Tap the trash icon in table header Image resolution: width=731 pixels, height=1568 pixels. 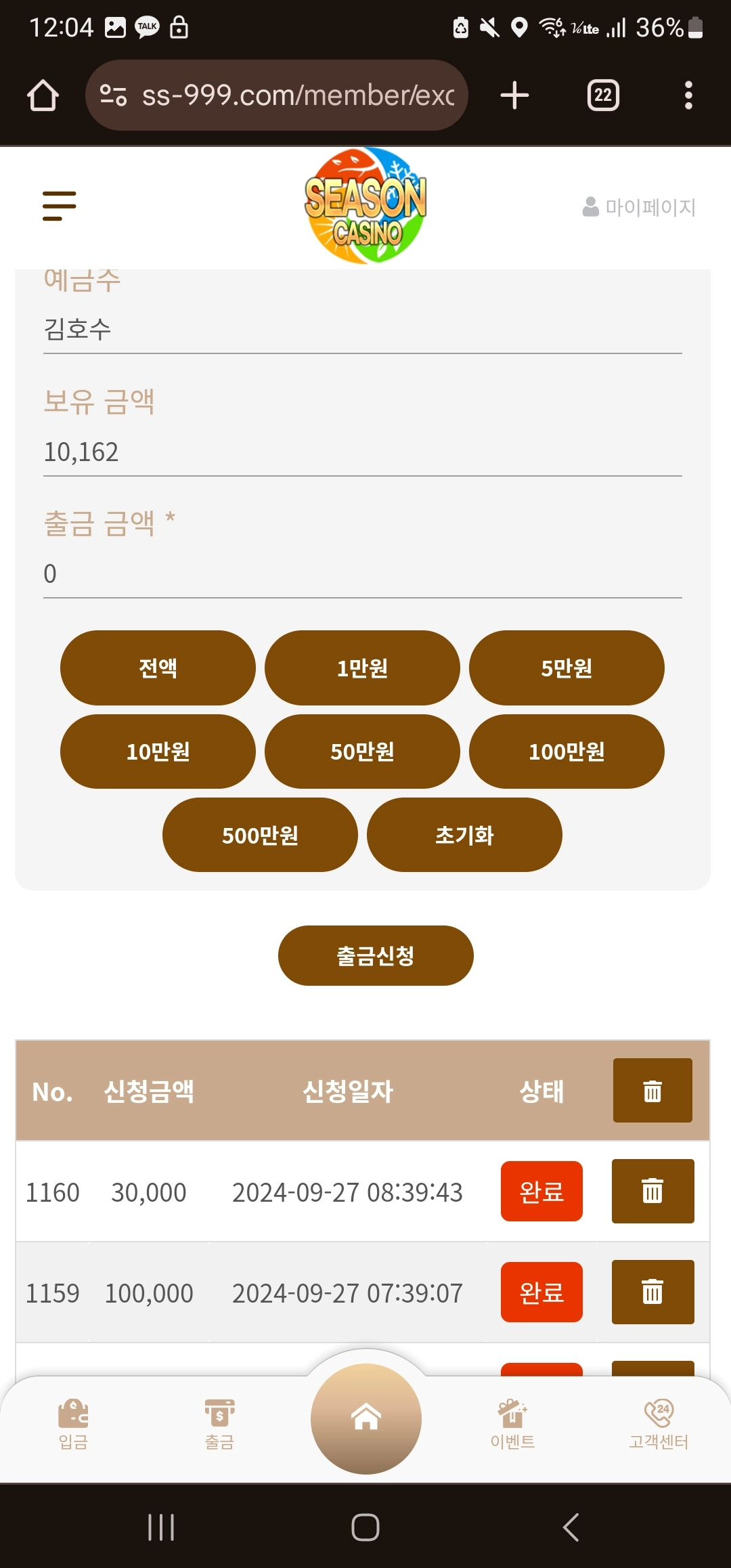click(x=652, y=1091)
